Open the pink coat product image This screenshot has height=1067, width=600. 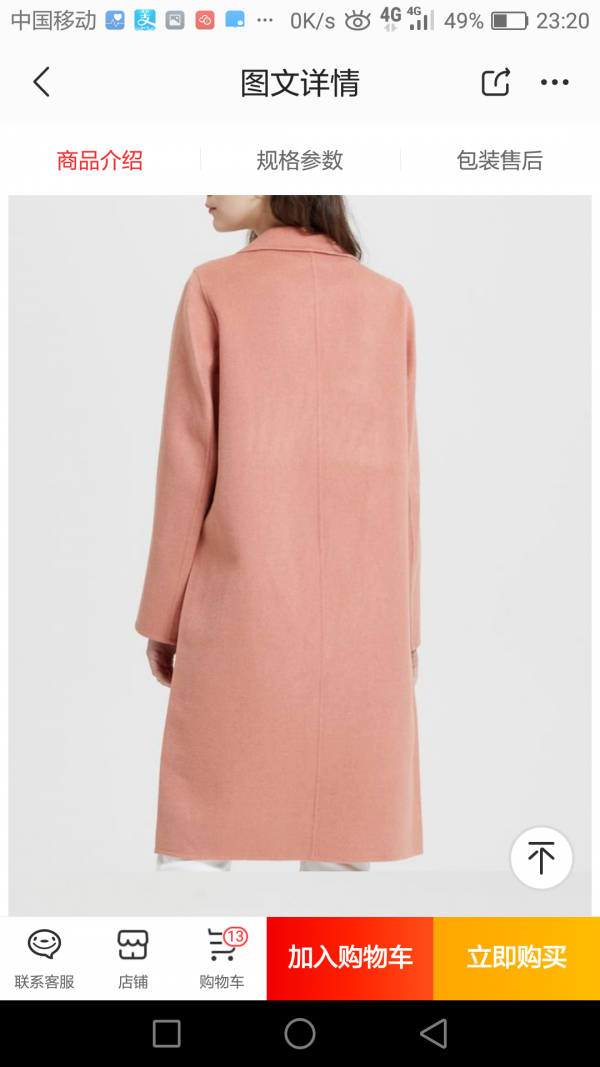tap(299, 555)
